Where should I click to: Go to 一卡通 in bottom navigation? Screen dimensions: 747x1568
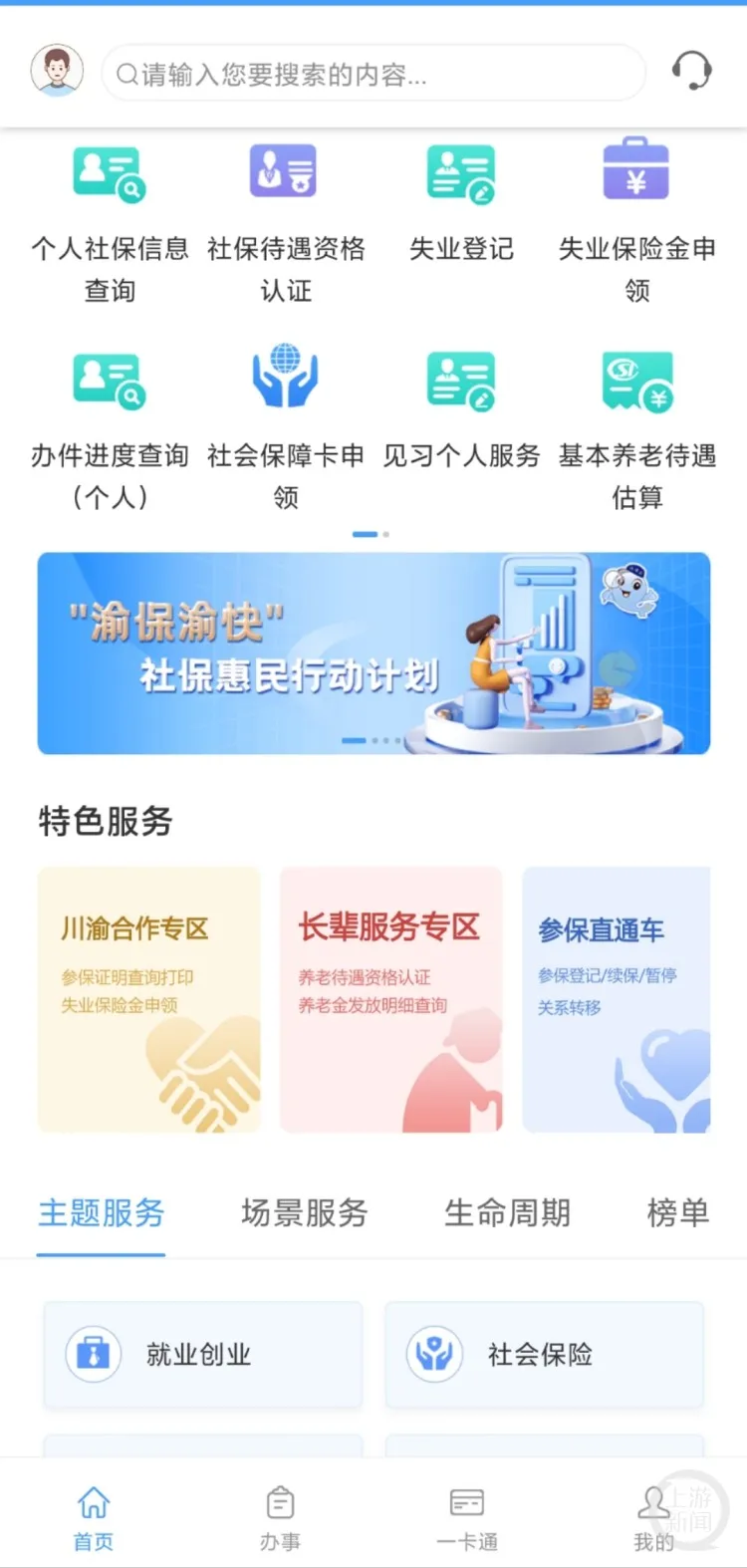coord(467,1518)
